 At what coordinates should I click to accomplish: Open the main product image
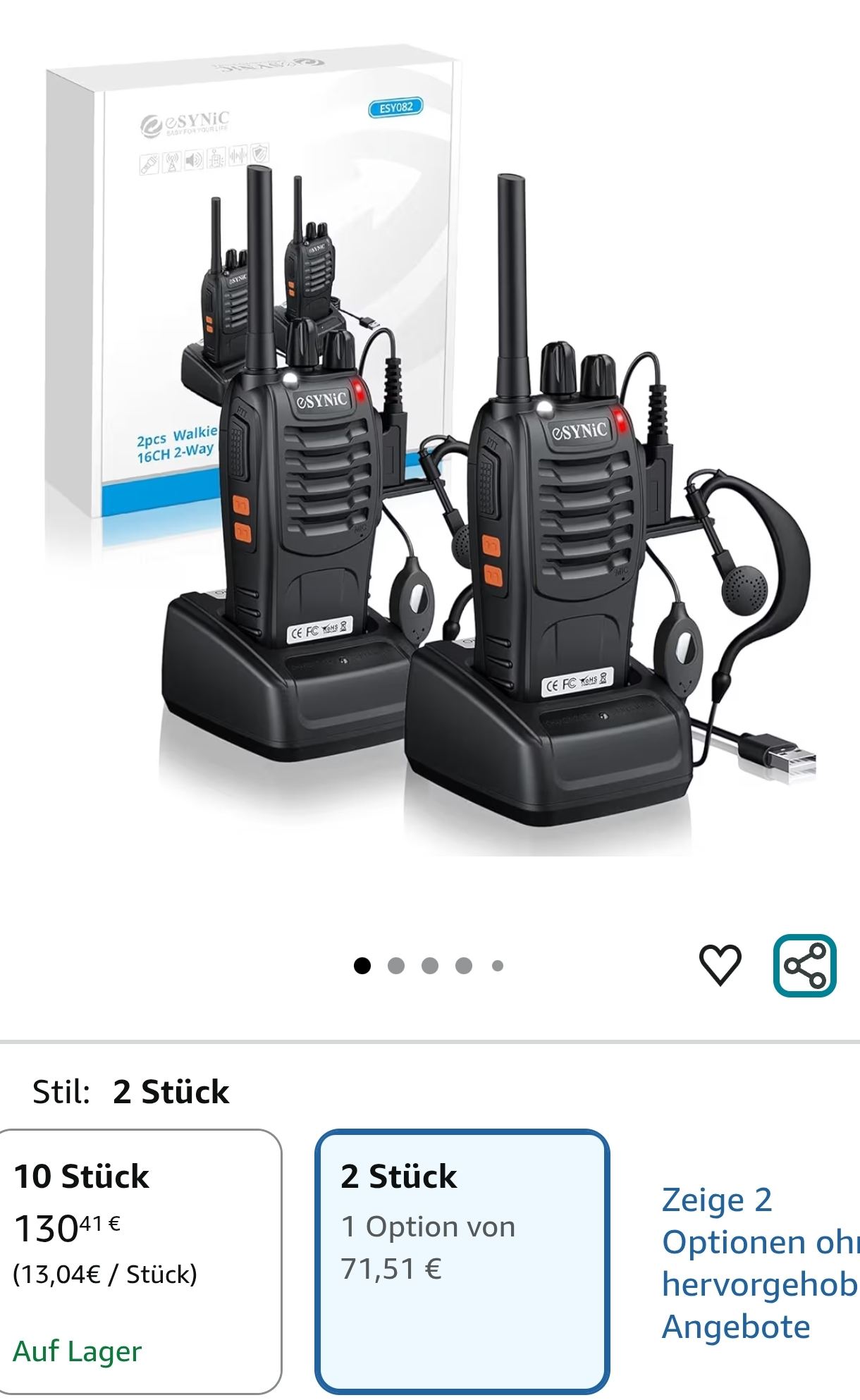430,451
